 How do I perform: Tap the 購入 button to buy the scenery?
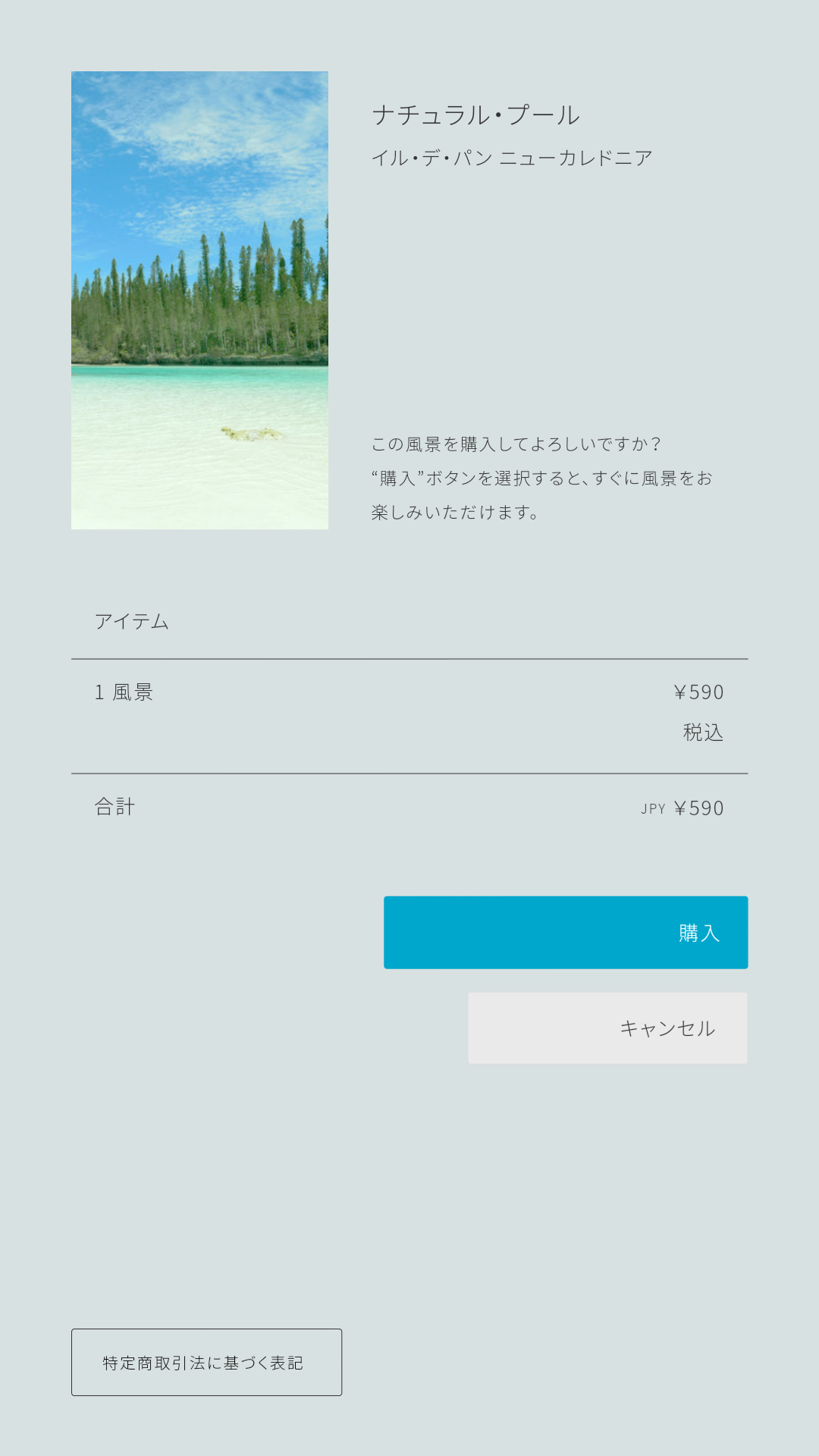(566, 932)
